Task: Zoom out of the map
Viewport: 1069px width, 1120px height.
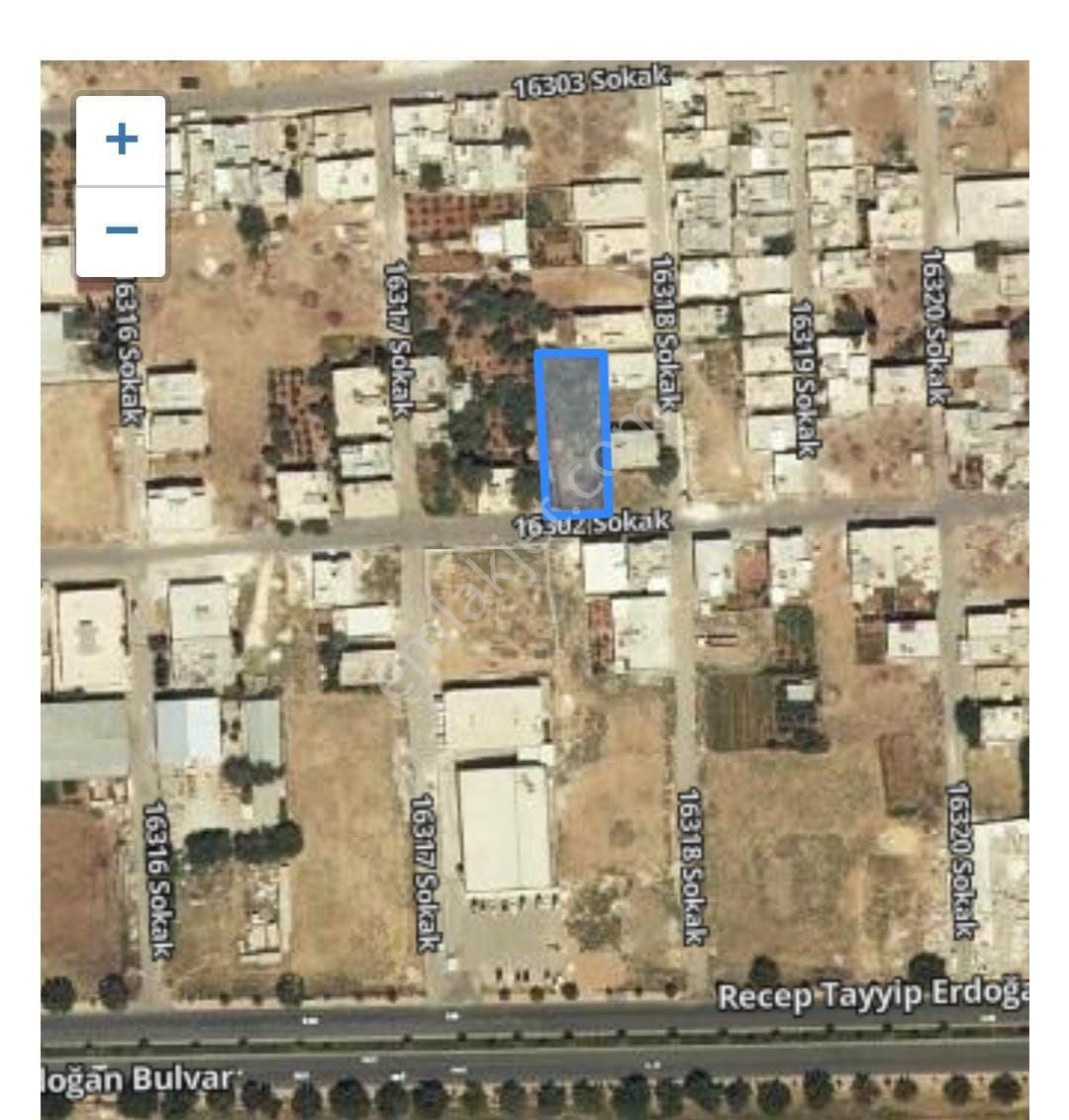Action: (121, 232)
